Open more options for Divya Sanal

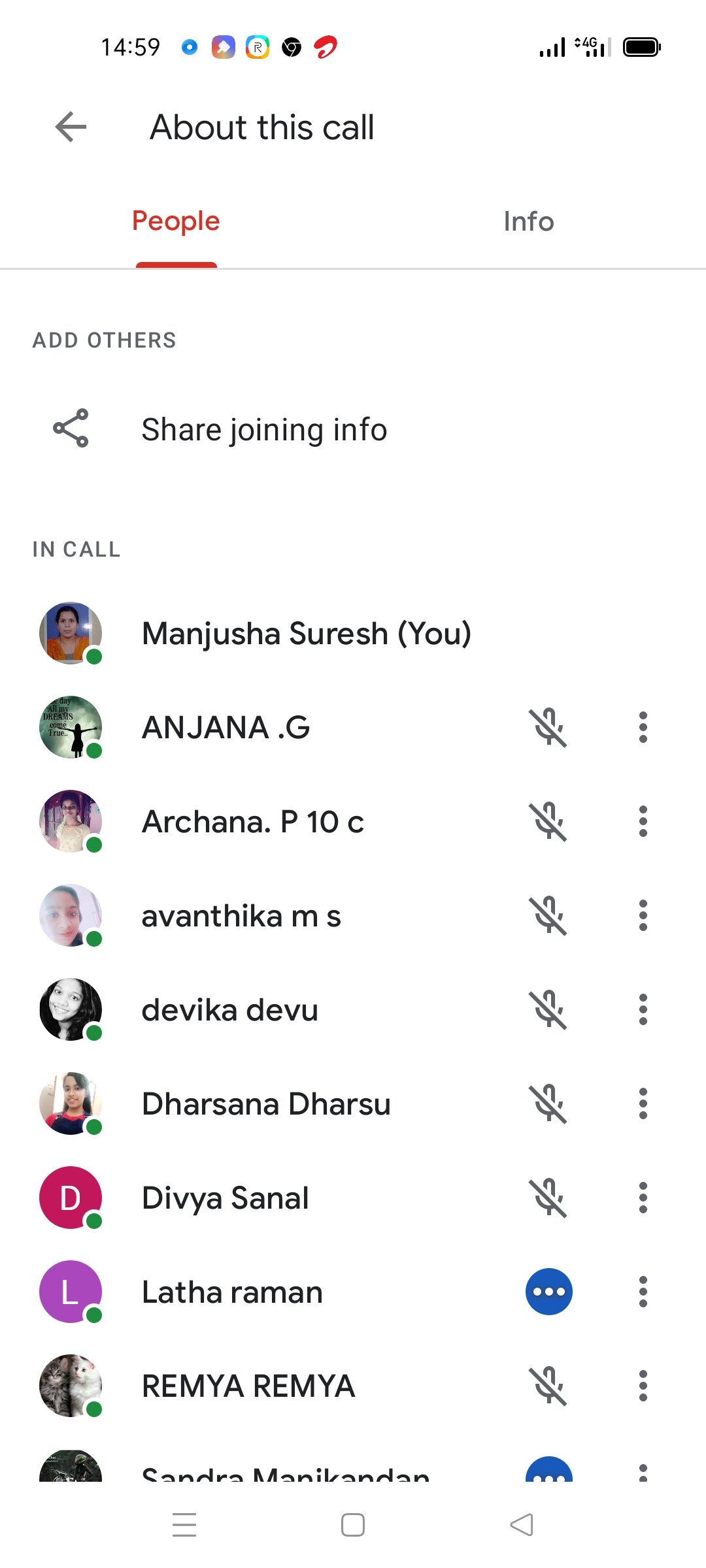(x=643, y=1198)
